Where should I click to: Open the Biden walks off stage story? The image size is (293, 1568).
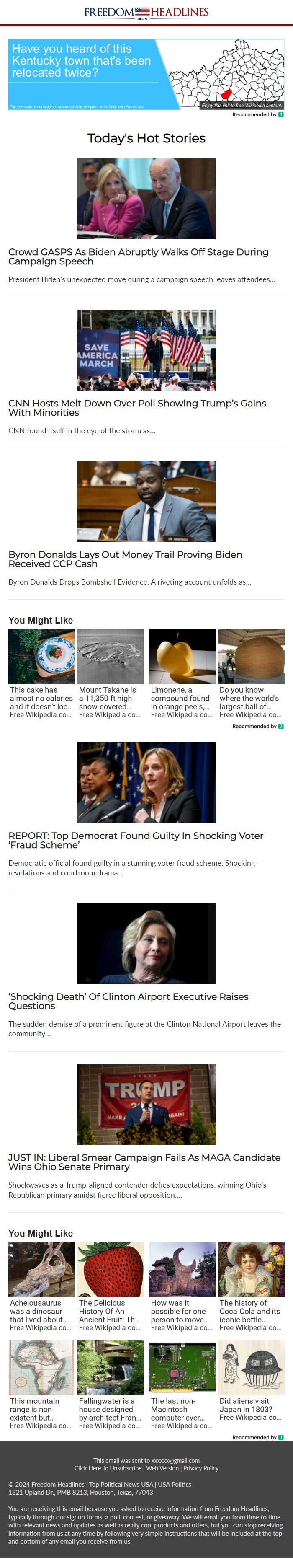click(x=138, y=256)
